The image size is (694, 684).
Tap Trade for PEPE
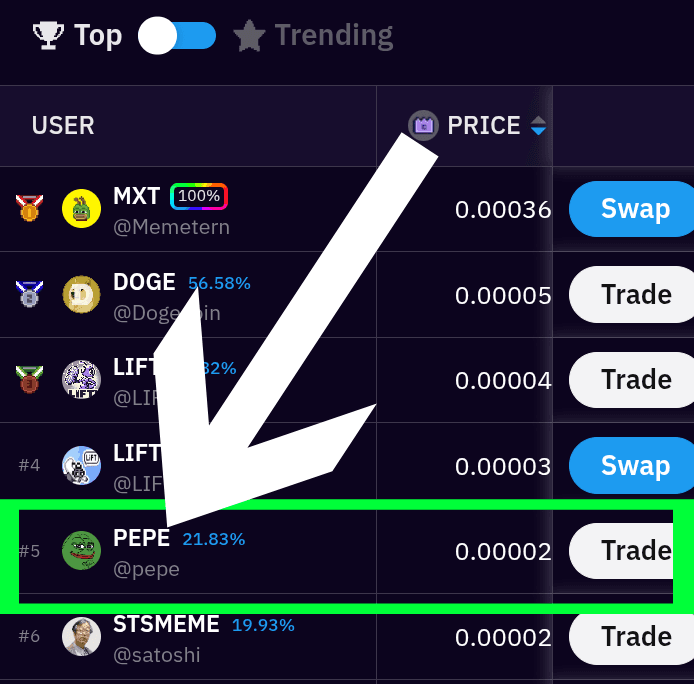click(x=634, y=551)
